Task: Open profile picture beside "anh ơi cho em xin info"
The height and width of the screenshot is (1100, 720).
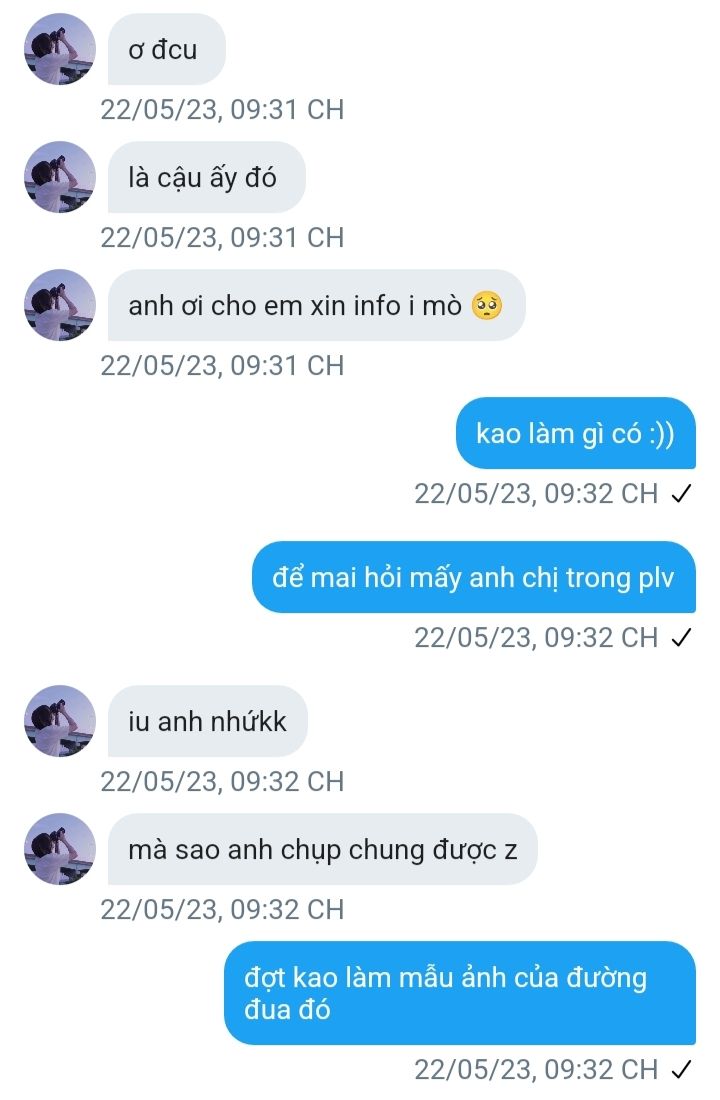Action: point(59,305)
